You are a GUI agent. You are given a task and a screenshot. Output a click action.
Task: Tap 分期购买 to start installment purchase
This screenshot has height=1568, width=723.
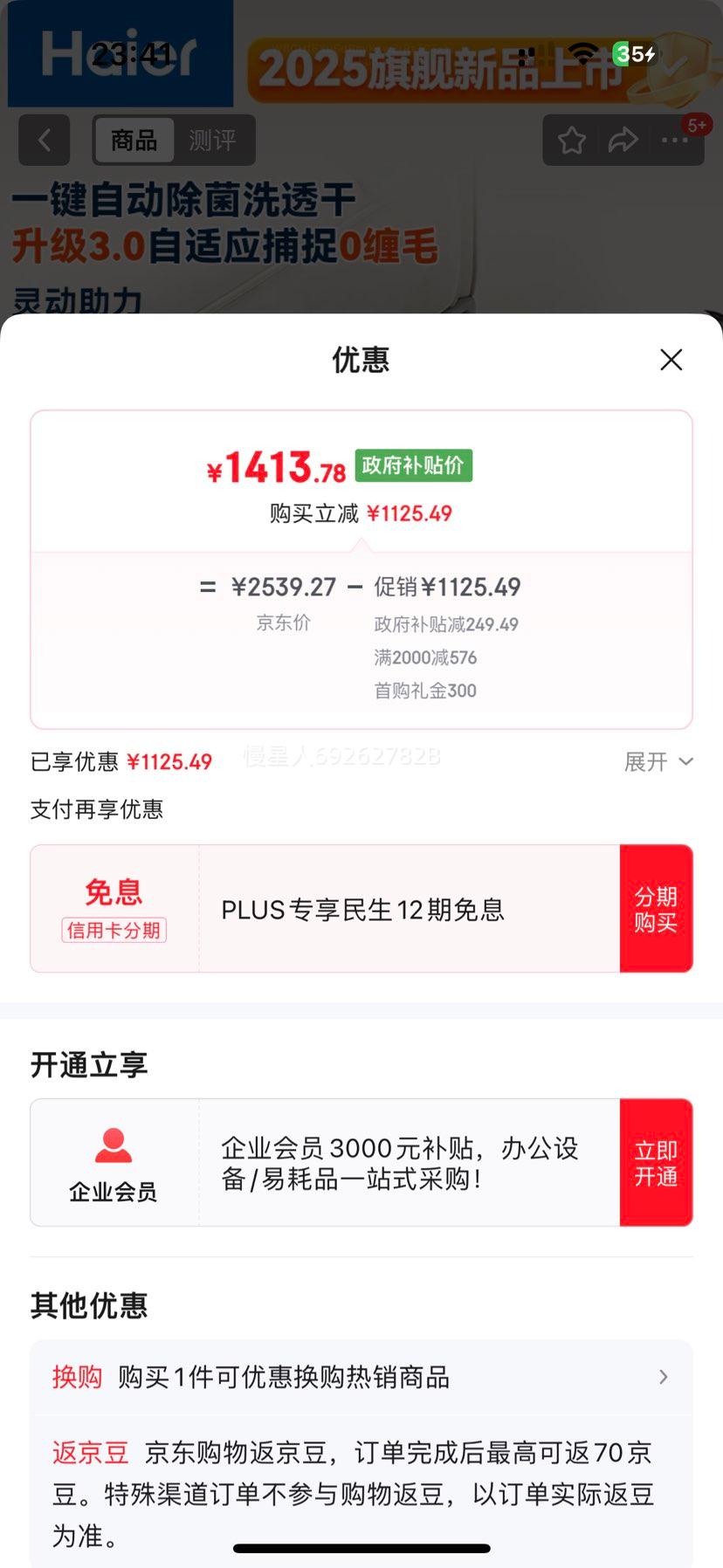pyautogui.click(x=656, y=908)
